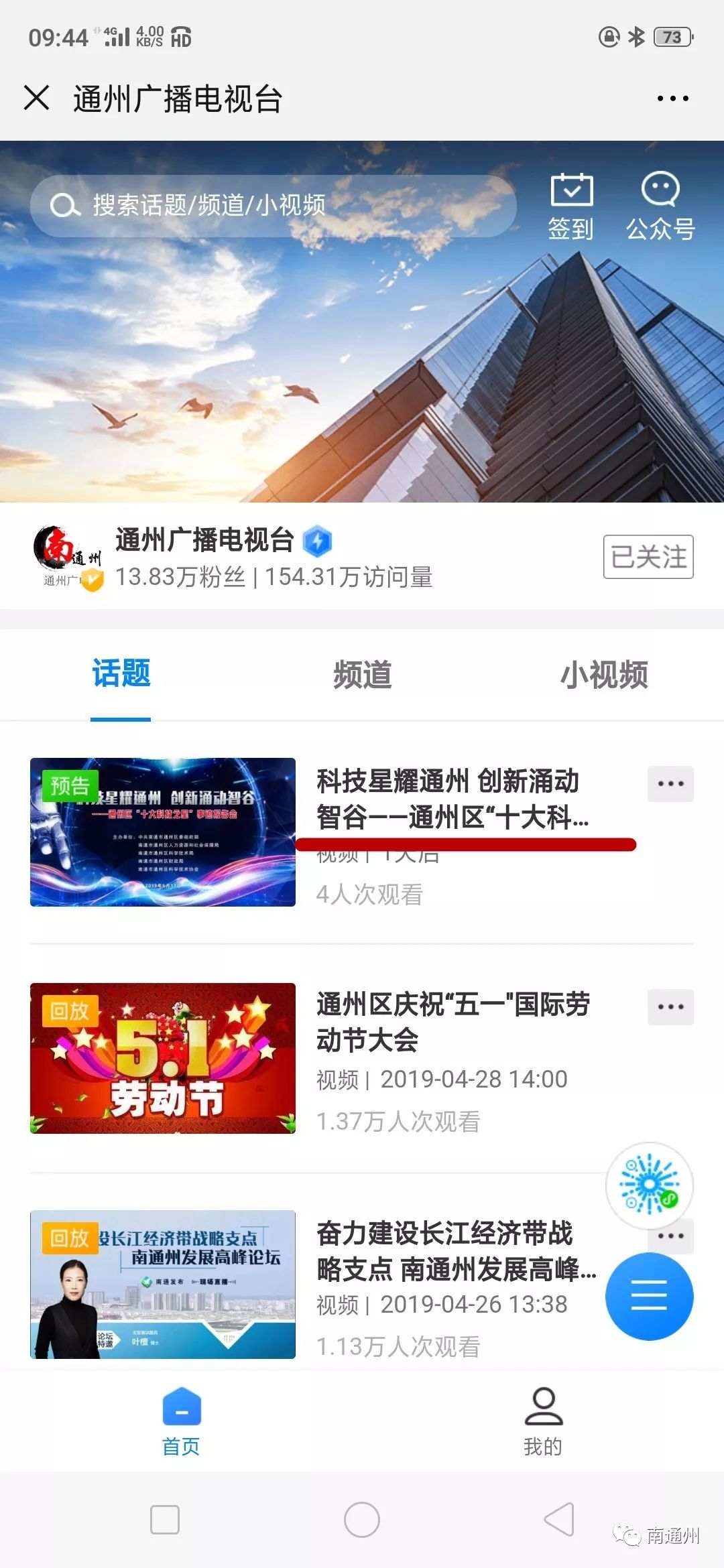Tap the system back button
This screenshot has width=724, height=1568.
pyautogui.click(x=559, y=1519)
